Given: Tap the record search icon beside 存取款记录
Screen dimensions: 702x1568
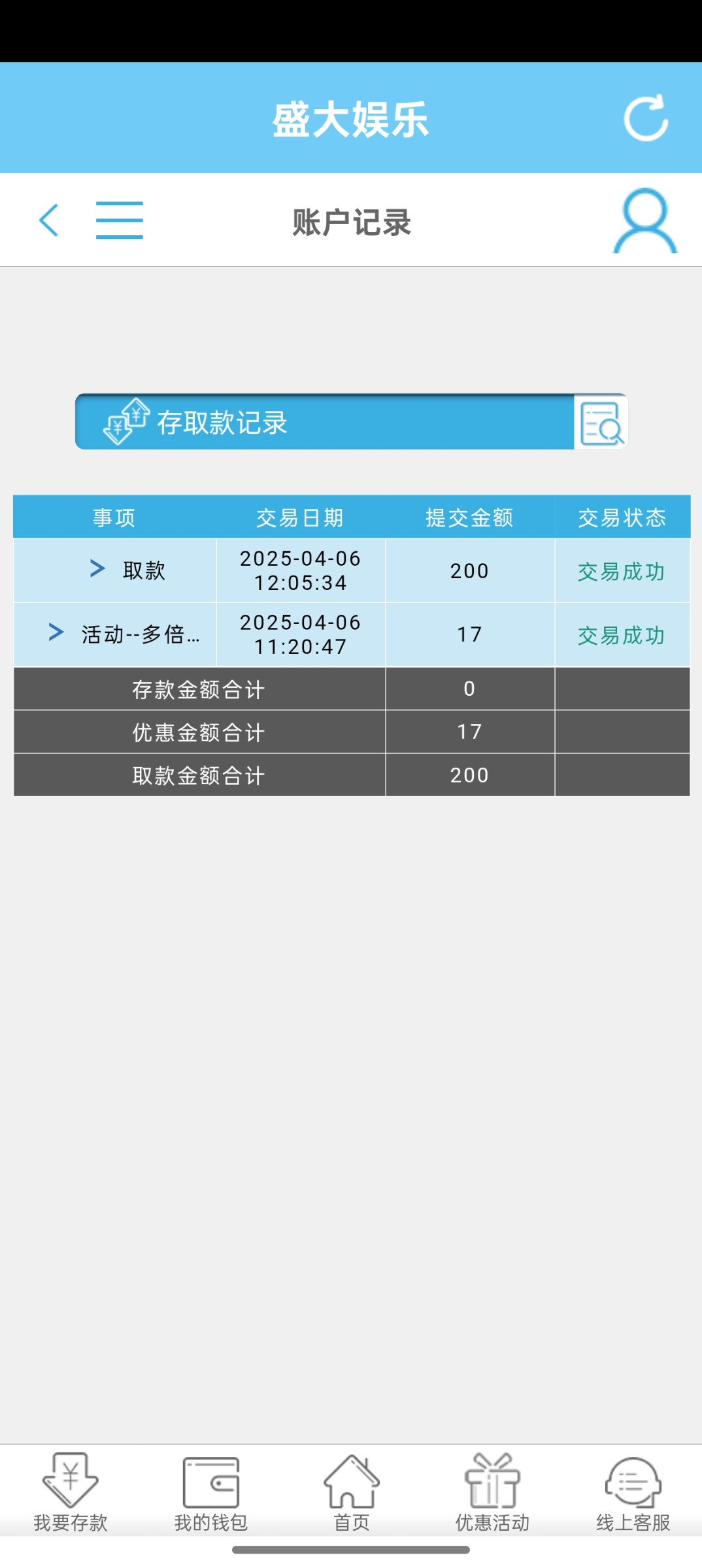Looking at the screenshot, I should tap(601, 423).
